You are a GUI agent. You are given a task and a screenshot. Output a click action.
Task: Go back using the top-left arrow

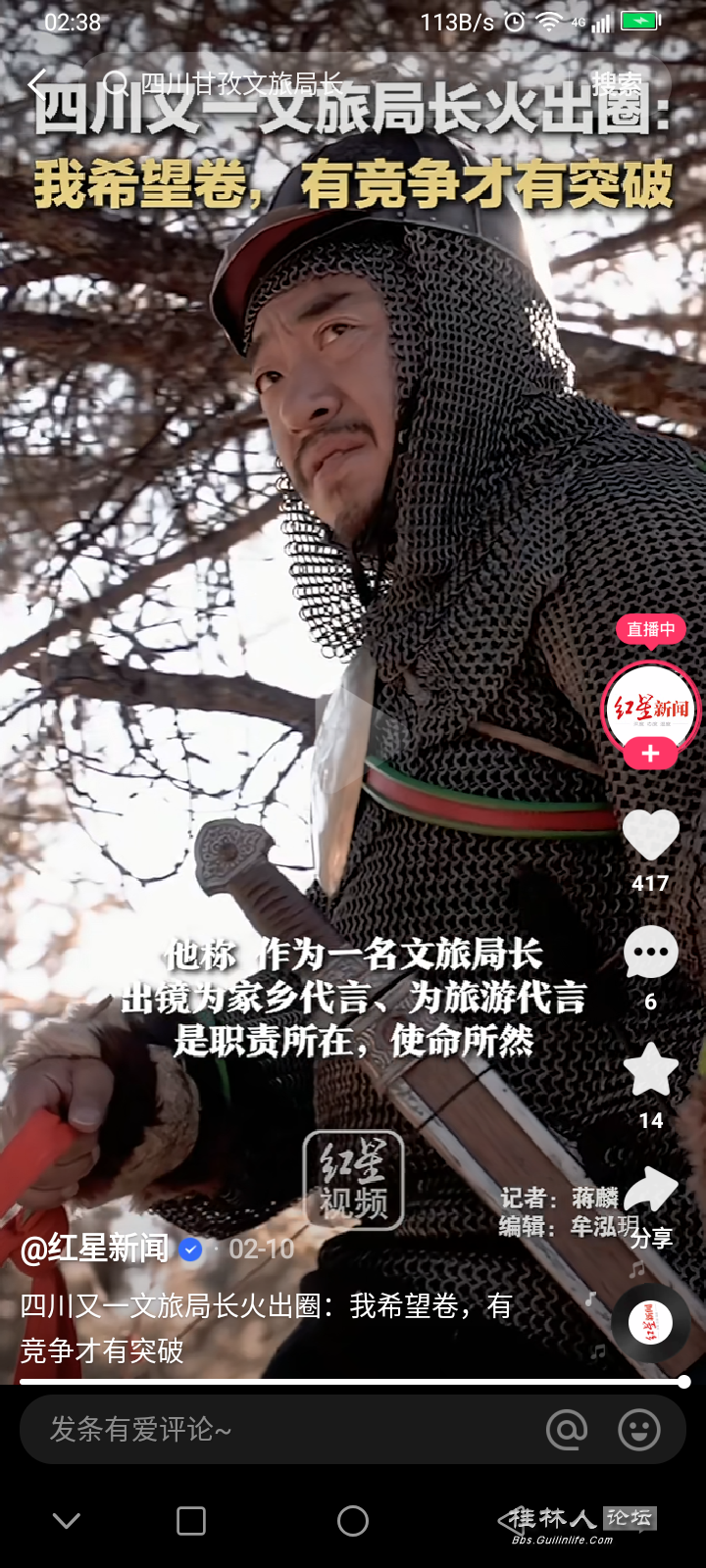coord(37,84)
